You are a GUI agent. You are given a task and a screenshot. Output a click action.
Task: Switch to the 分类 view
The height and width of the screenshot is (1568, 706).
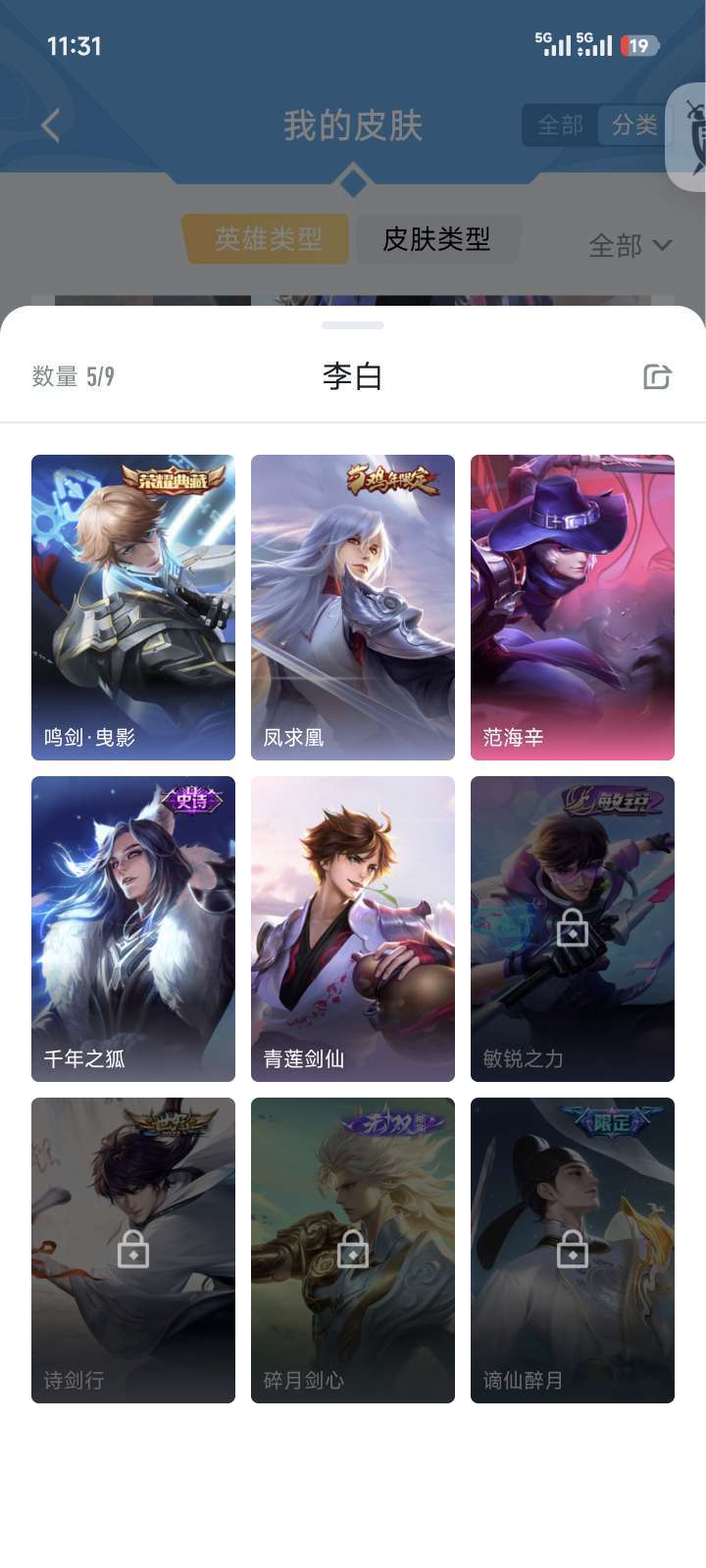tap(633, 125)
